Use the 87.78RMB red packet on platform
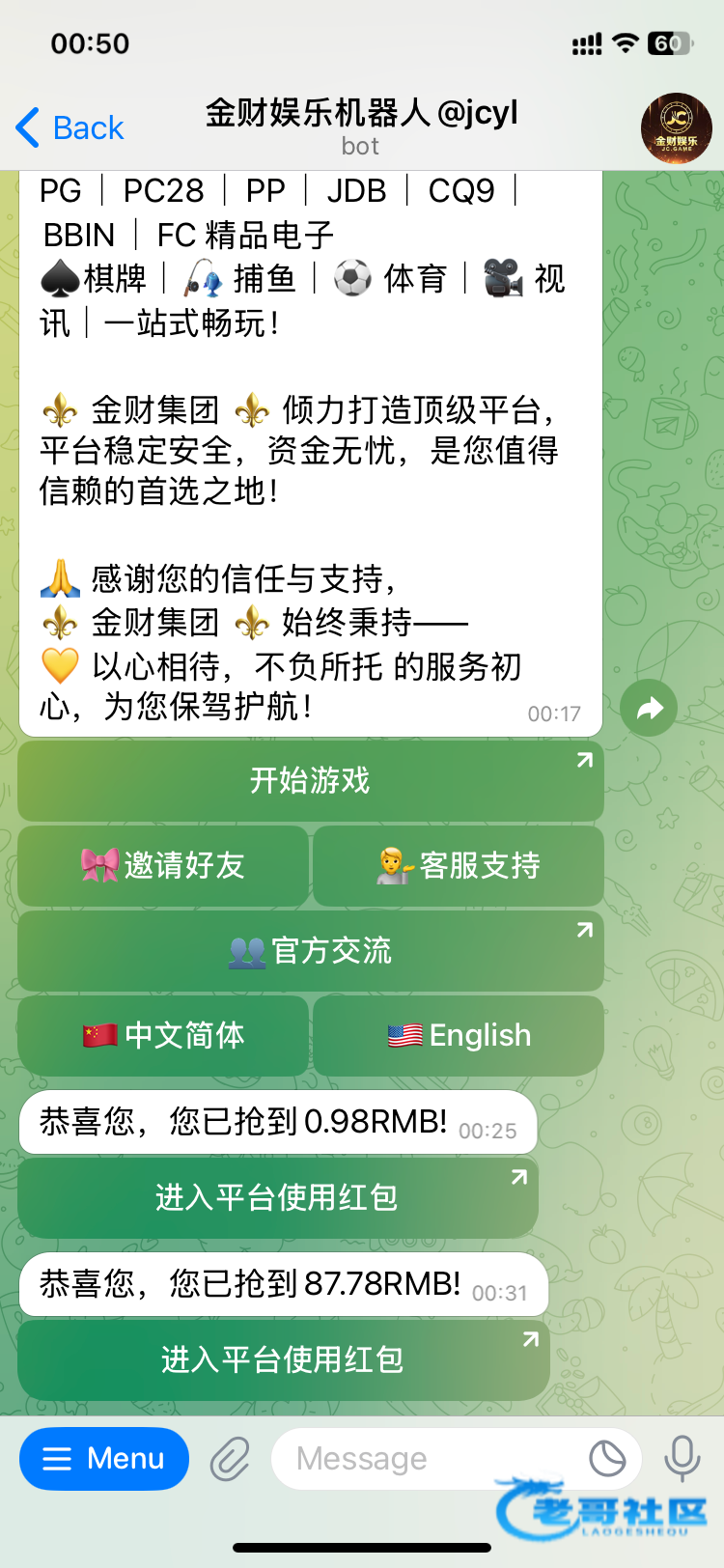This screenshot has width=724, height=1568. tap(284, 1359)
